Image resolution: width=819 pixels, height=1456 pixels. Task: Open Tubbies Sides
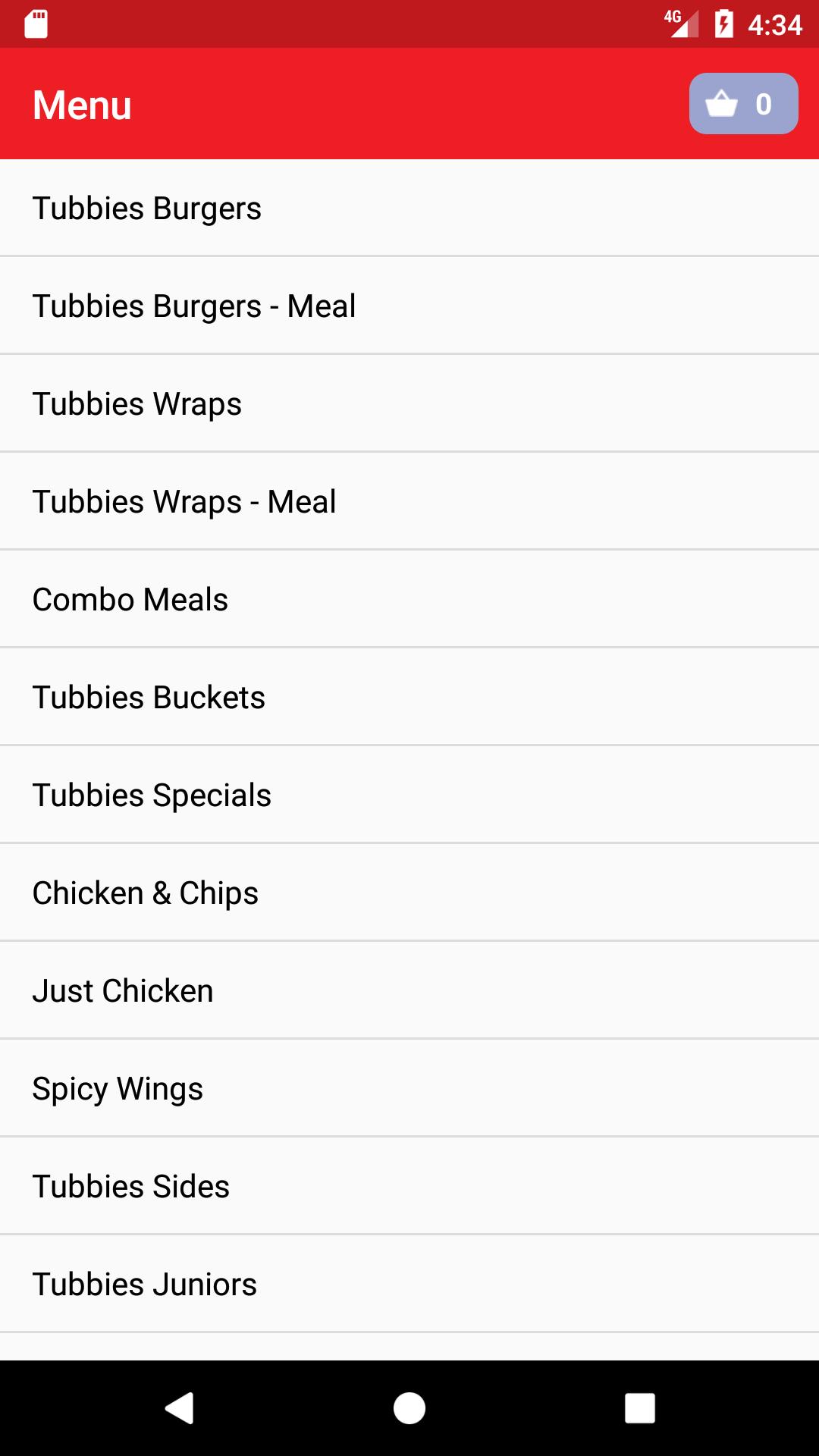pos(409,1186)
